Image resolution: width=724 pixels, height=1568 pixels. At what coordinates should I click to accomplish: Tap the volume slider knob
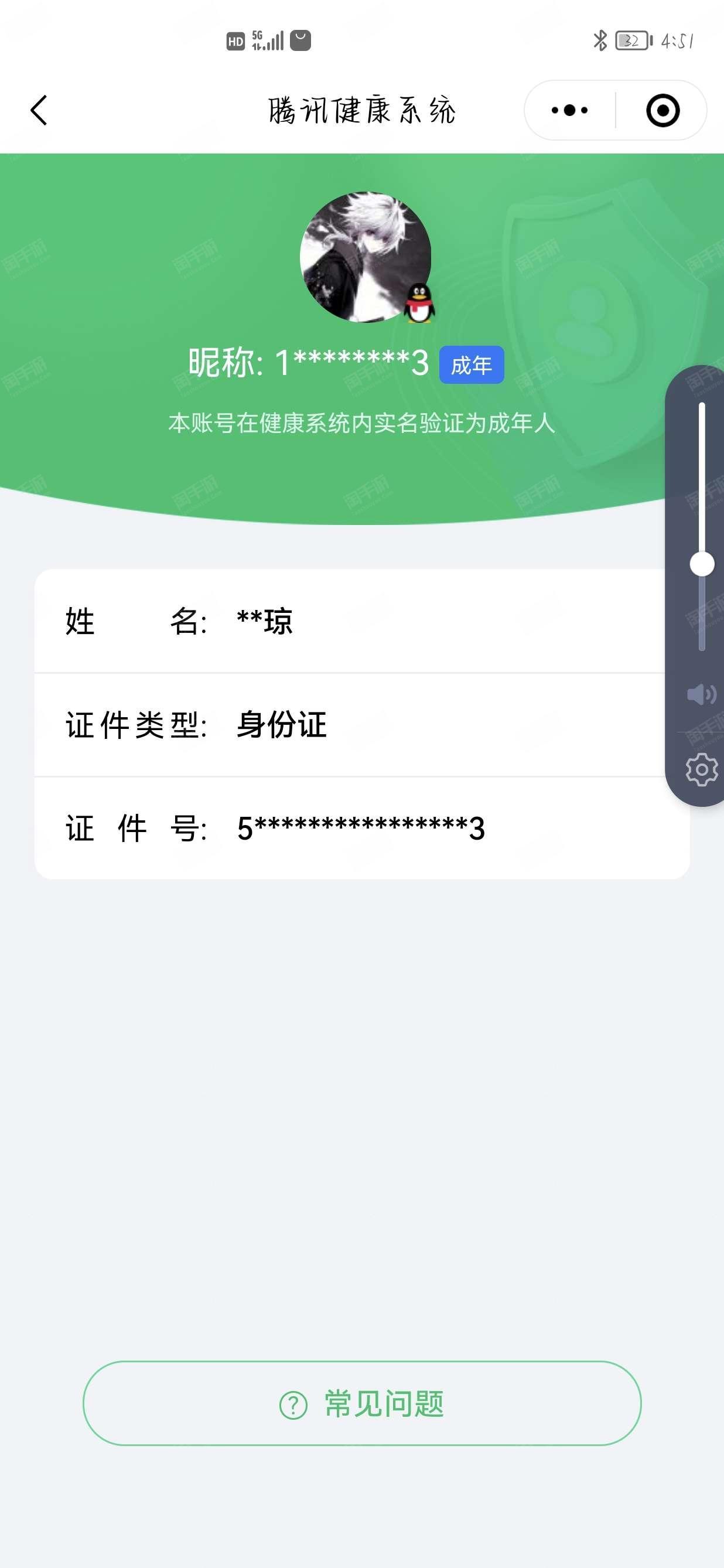(702, 564)
